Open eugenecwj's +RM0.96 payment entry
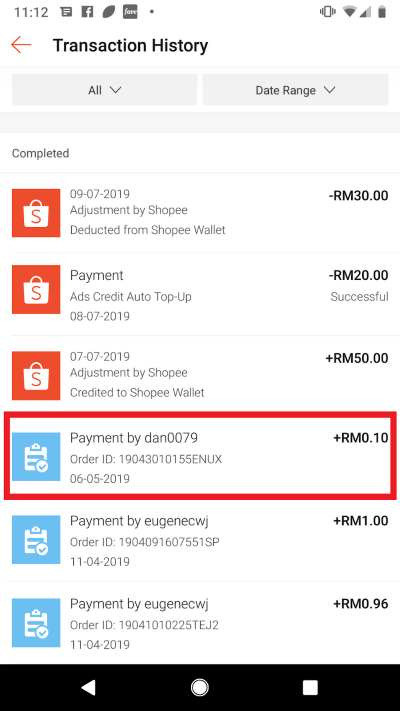 pyautogui.click(x=200, y=623)
